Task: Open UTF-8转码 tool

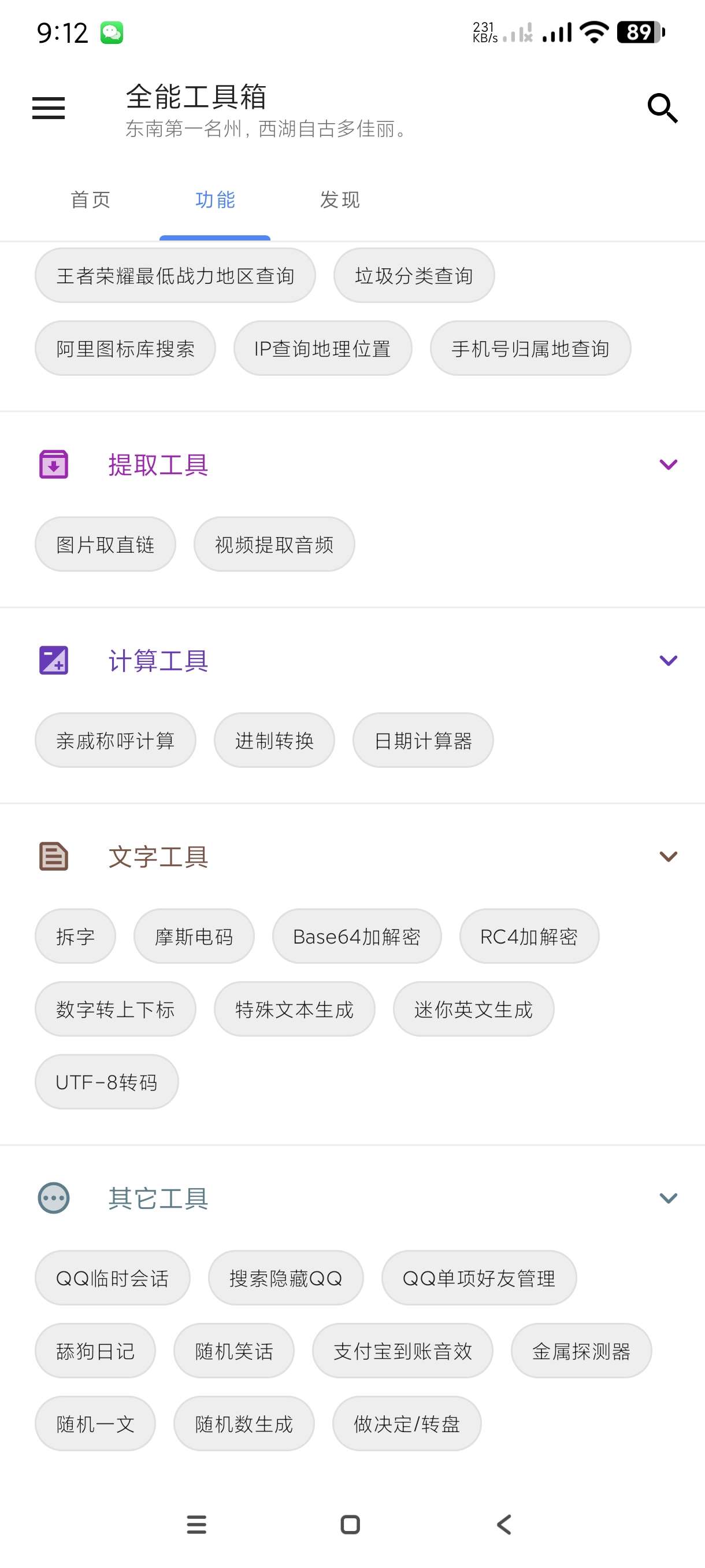Action: (106, 1082)
